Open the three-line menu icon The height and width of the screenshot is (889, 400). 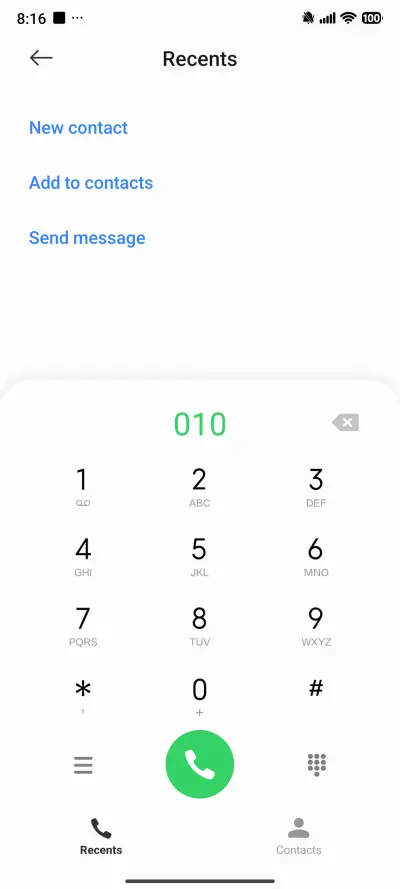click(x=83, y=765)
